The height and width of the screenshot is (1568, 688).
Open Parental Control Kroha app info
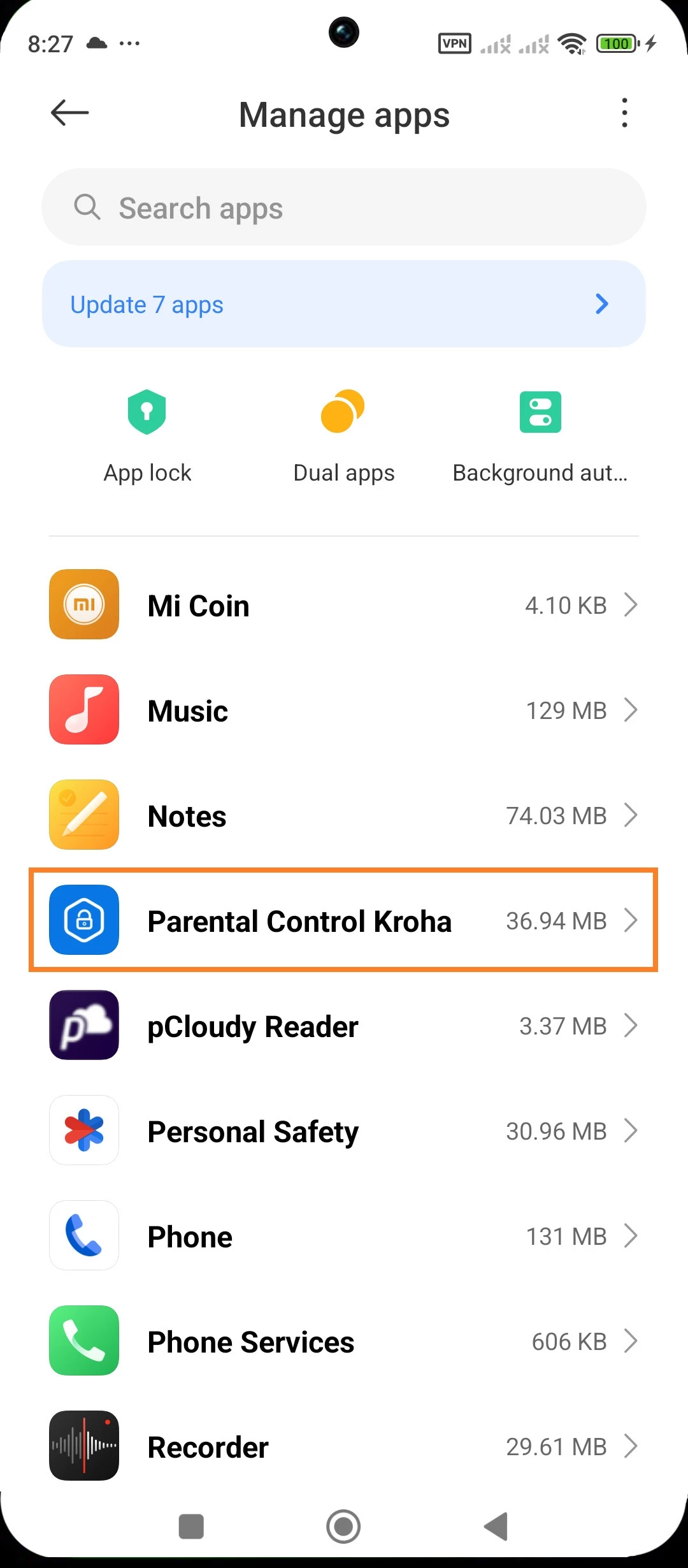coord(344,920)
